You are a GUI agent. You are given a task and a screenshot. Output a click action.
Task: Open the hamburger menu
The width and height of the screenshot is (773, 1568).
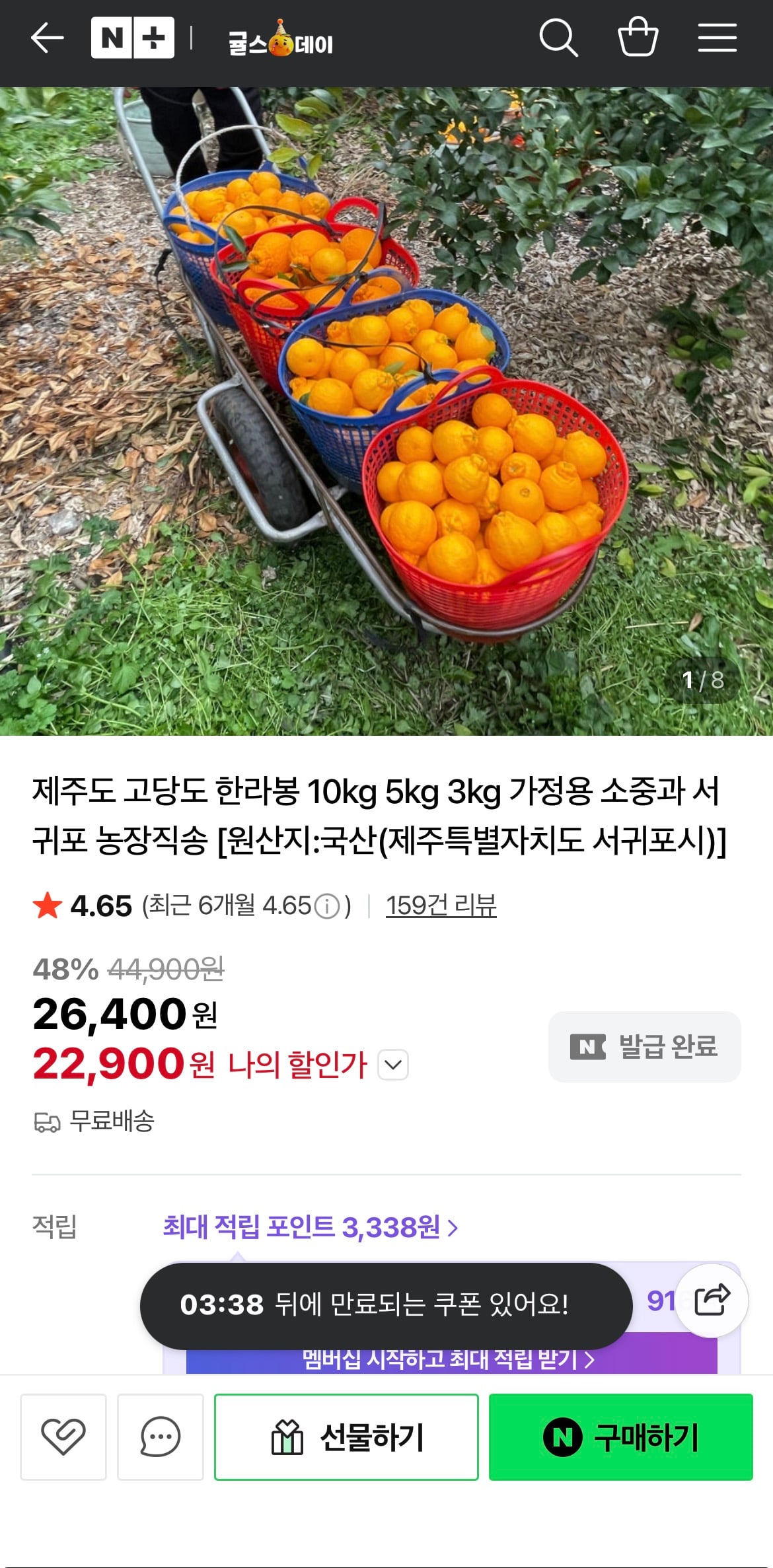[717, 38]
